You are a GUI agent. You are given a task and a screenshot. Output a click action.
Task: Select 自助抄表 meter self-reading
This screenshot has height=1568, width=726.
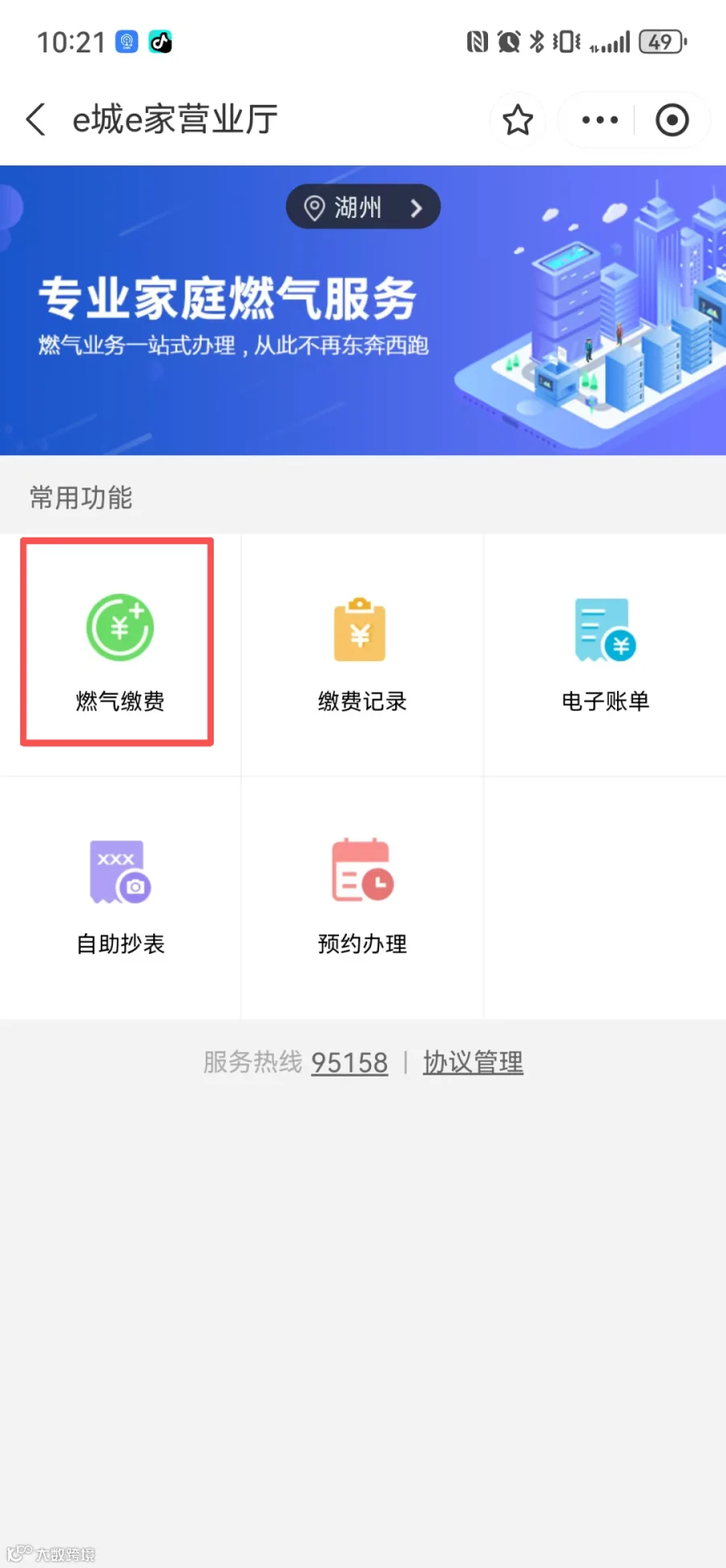click(120, 897)
